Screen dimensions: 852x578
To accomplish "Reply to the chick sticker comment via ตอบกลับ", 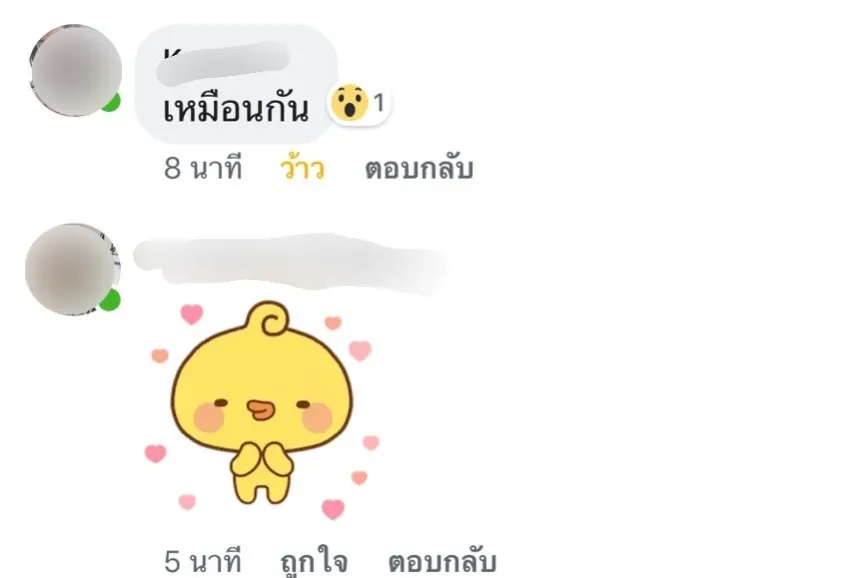I will click(442, 561).
